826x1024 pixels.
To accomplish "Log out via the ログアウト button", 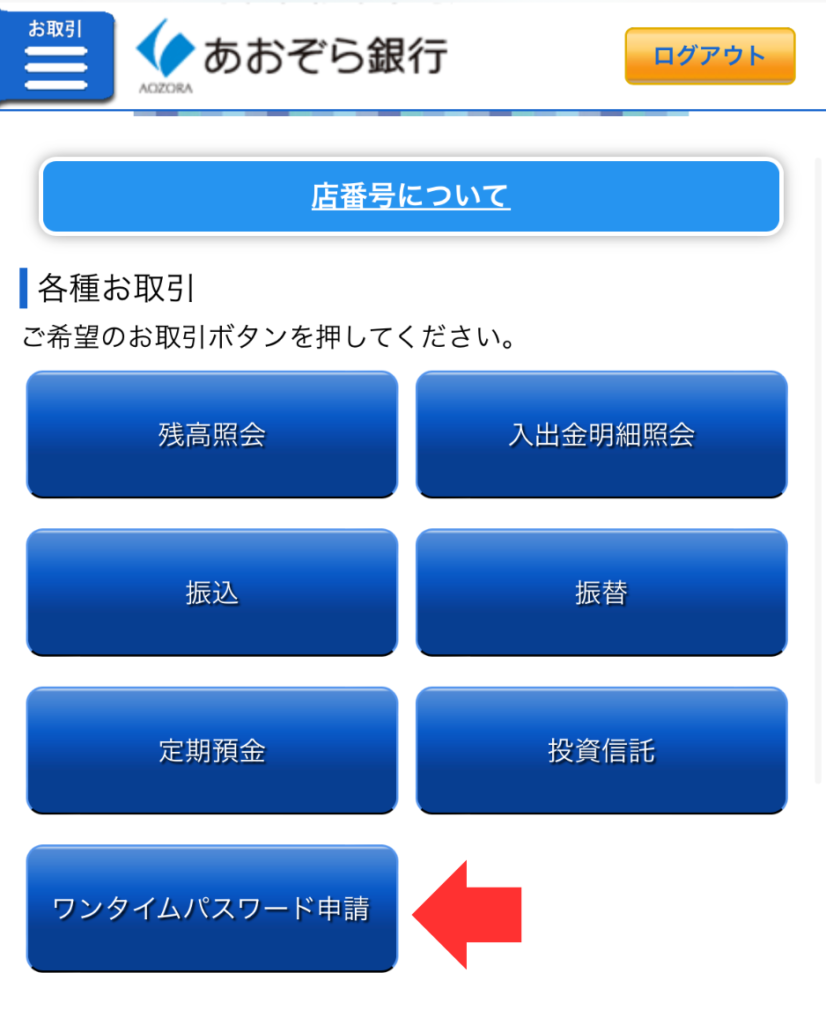I will [x=709, y=57].
